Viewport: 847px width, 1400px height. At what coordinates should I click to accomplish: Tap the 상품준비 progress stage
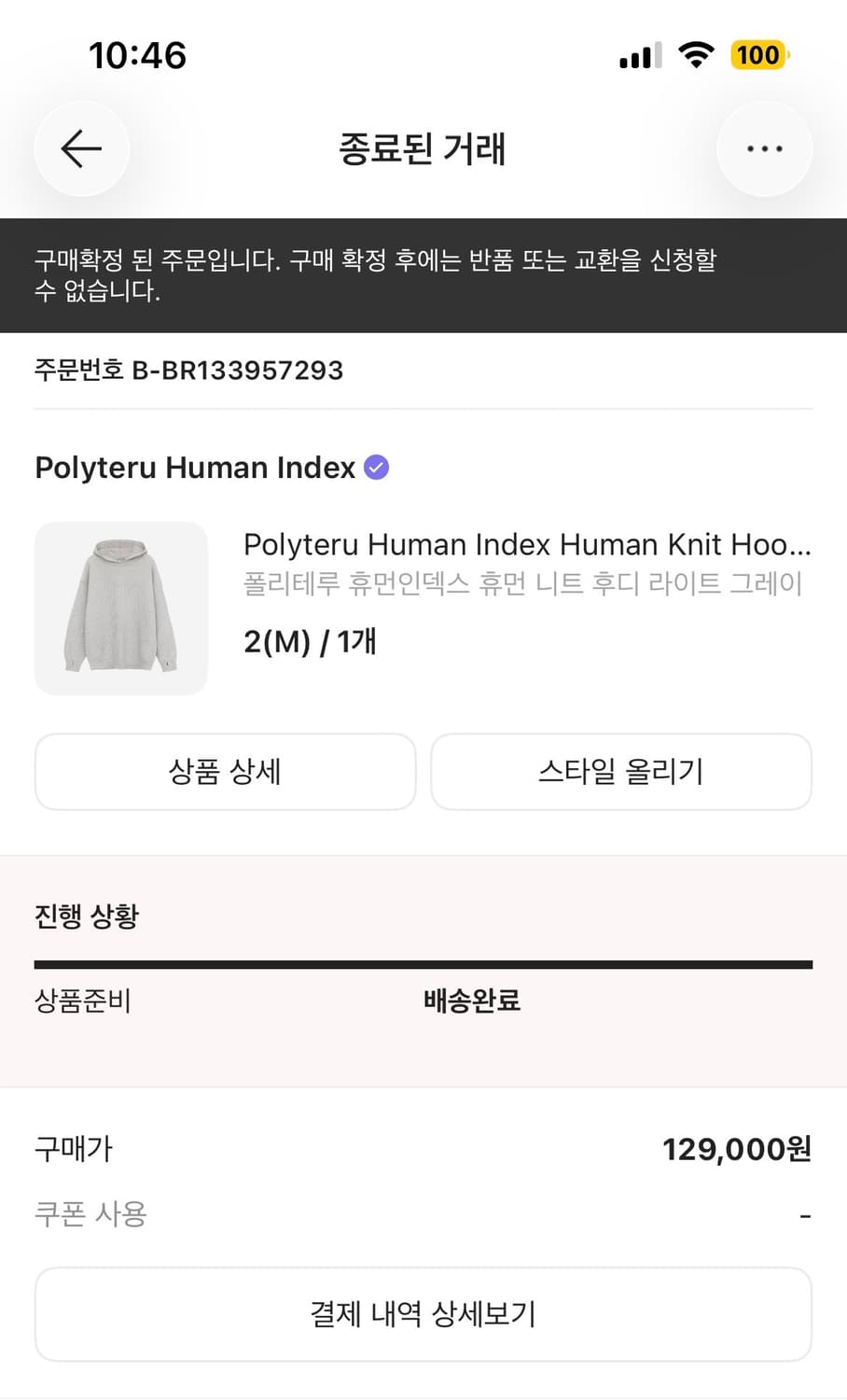[x=81, y=1001]
